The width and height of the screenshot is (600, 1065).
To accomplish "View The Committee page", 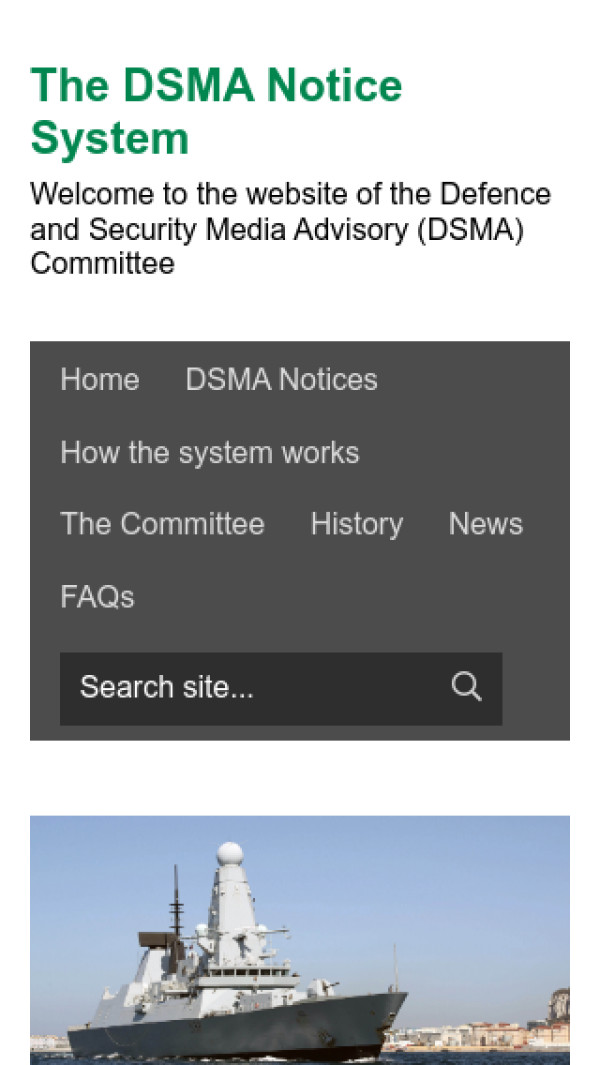I will pyautogui.click(x=162, y=524).
